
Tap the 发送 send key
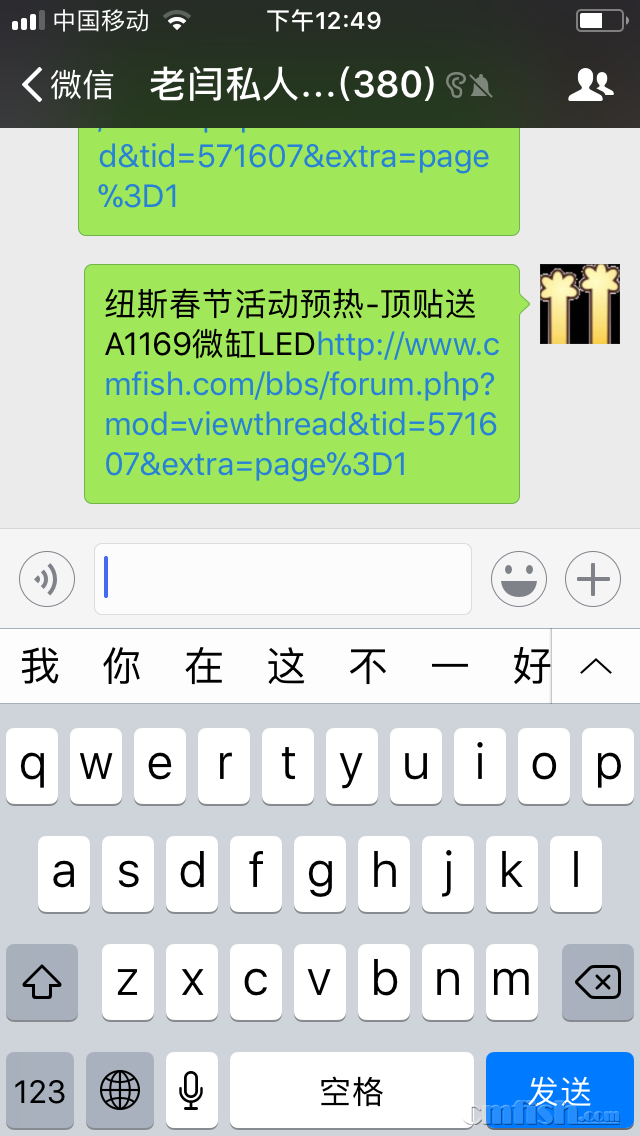click(x=560, y=1090)
